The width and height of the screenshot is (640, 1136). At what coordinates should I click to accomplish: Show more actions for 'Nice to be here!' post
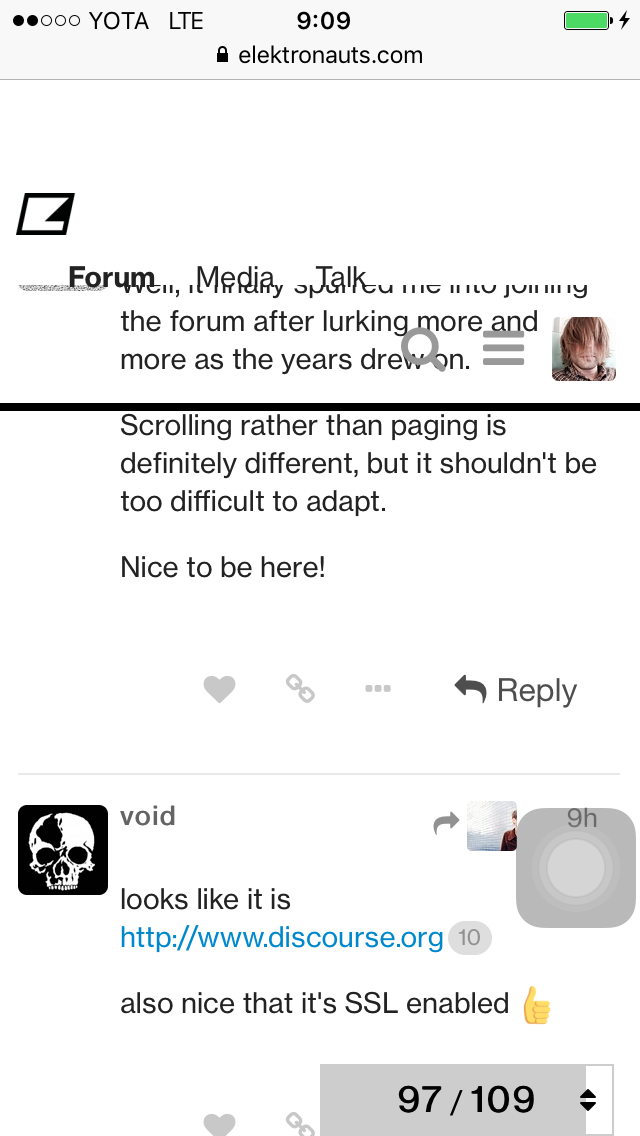[x=378, y=688]
